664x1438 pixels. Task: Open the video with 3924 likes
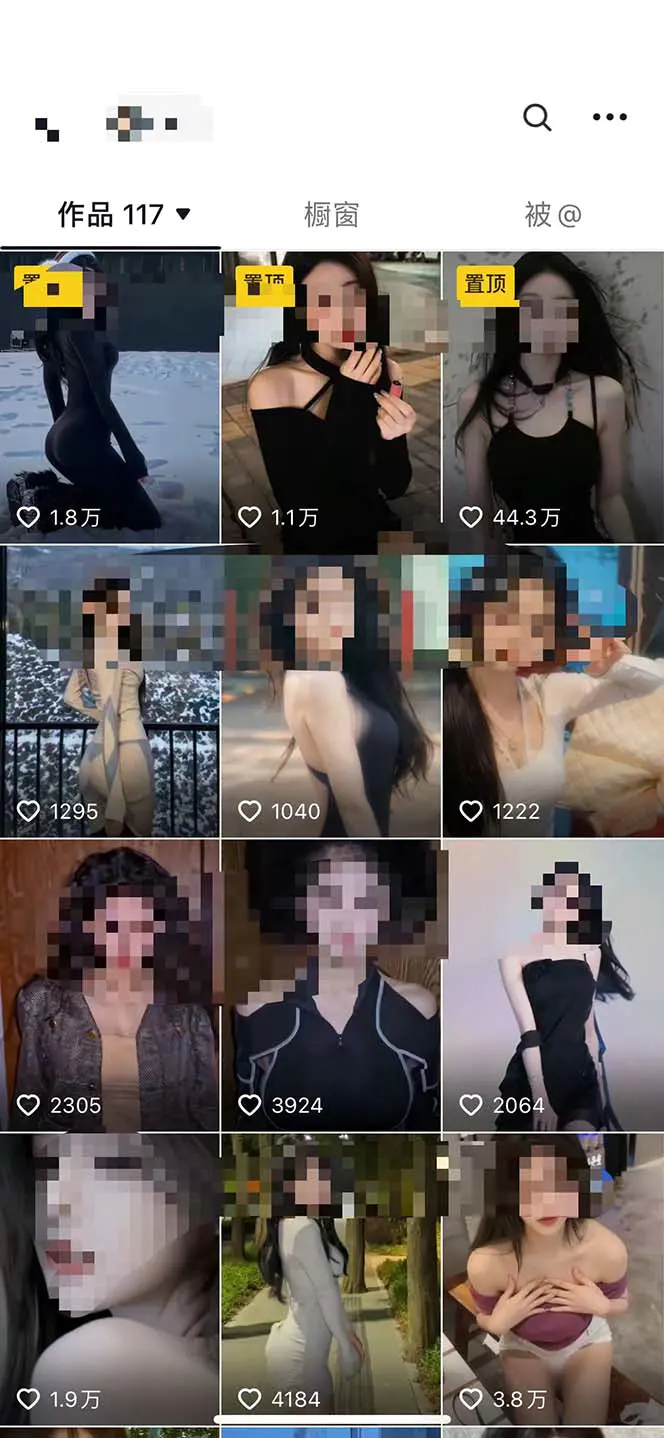coord(331,985)
